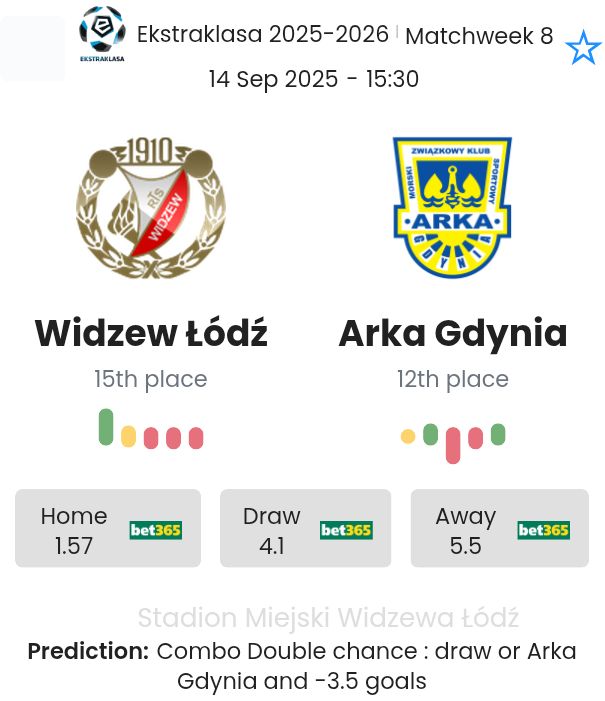Viewport: 605px width, 701px height.
Task: Open the Widzew Łódź team page
Action: [x=151, y=333]
